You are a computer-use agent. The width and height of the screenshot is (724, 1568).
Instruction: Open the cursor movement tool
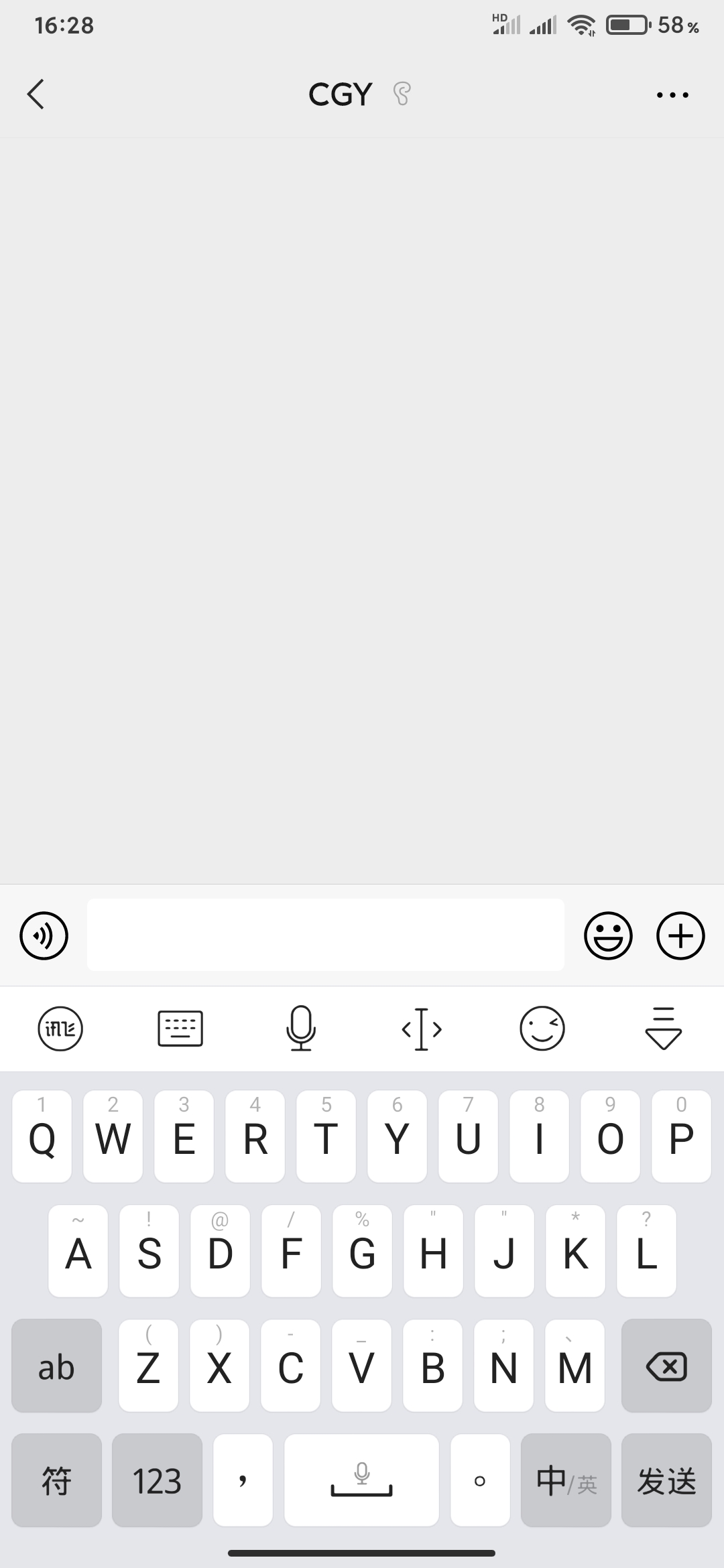pos(422,1029)
